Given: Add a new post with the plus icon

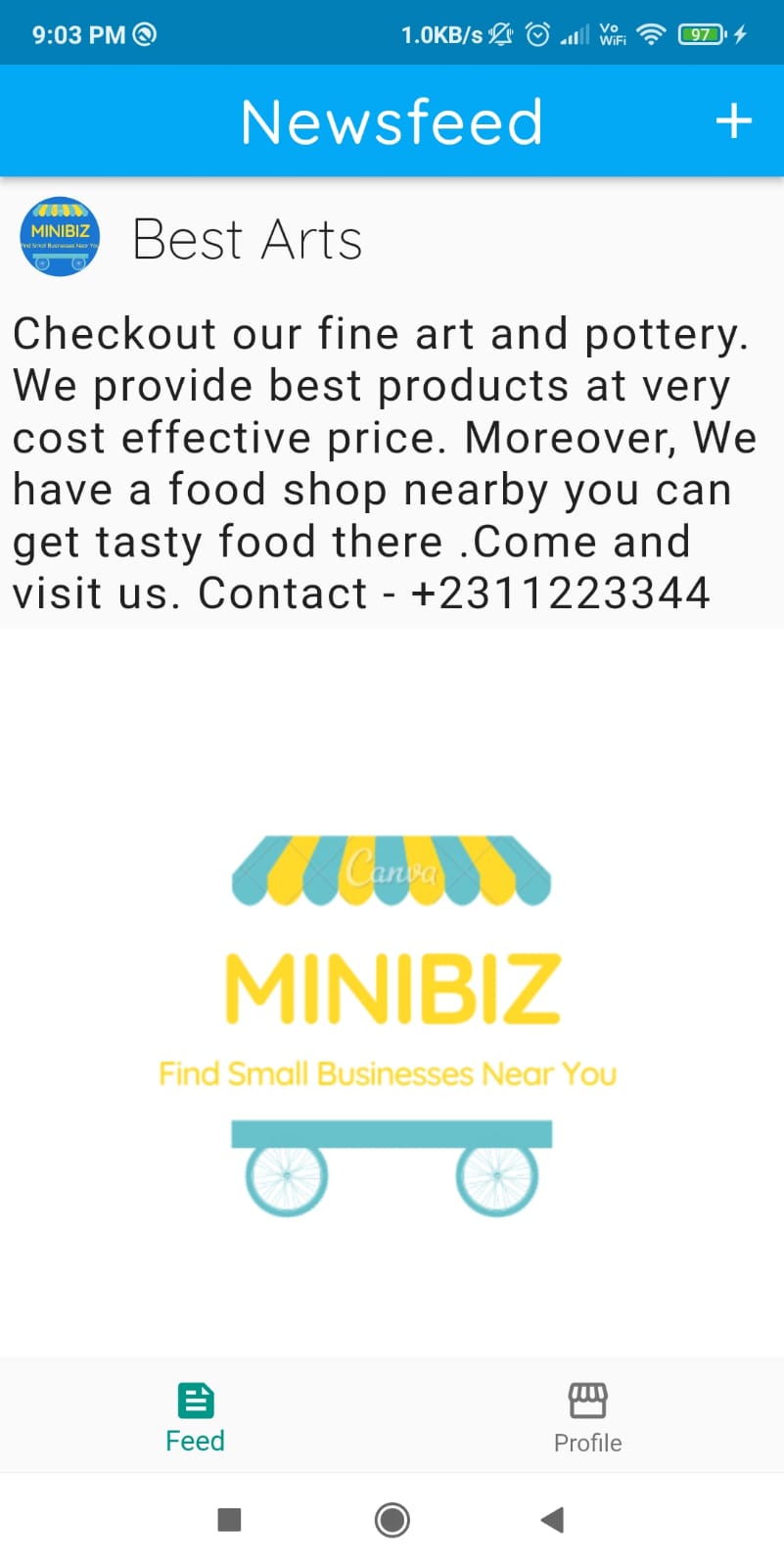Looking at the screenshot, I should tap(733, 121).
